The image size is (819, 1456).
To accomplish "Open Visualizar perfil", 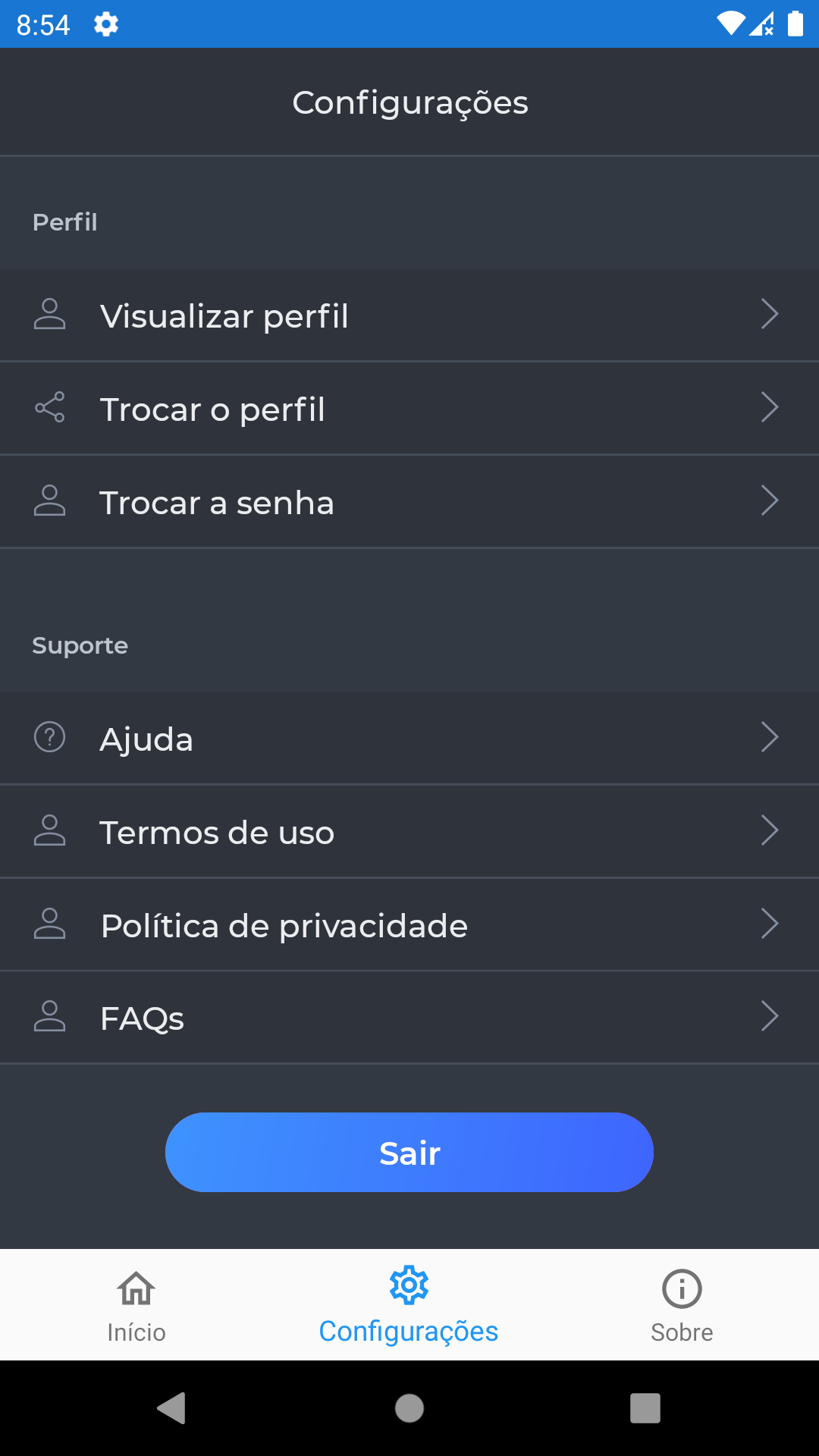I will tap(409, 315).
